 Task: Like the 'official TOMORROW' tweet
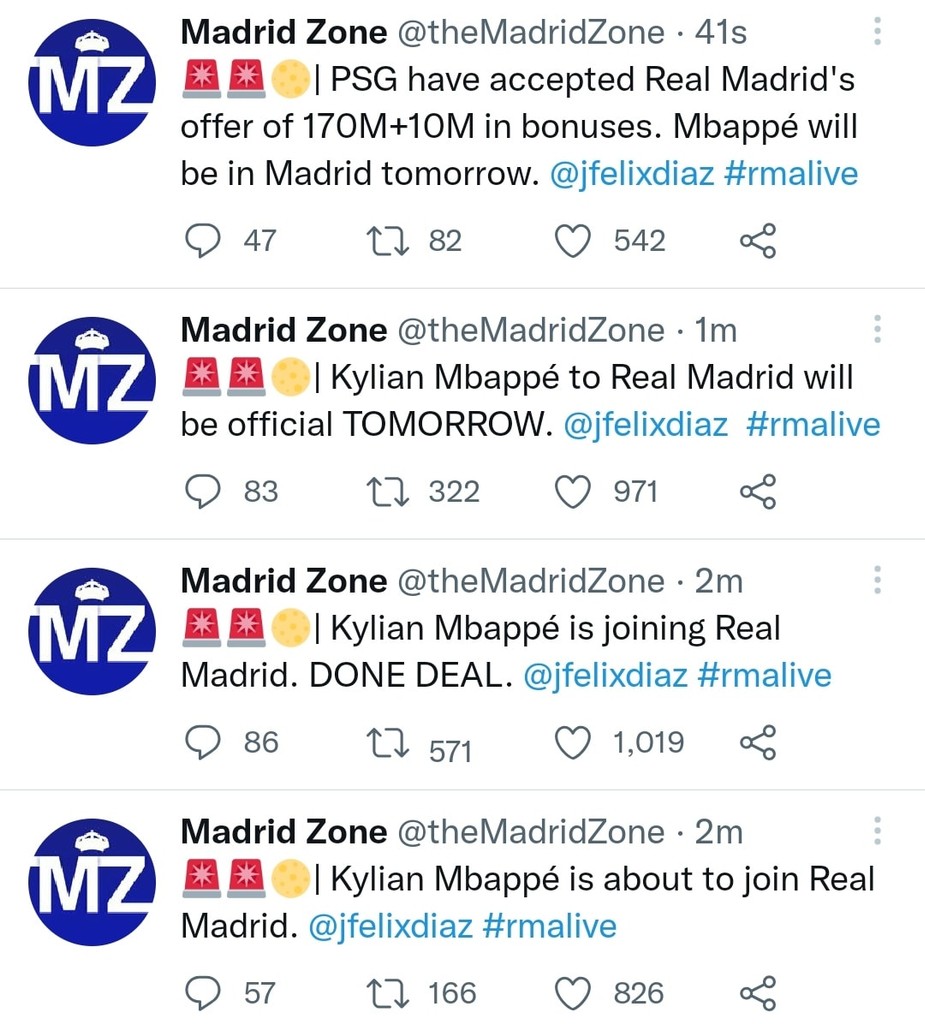click(x=572, y=492)
